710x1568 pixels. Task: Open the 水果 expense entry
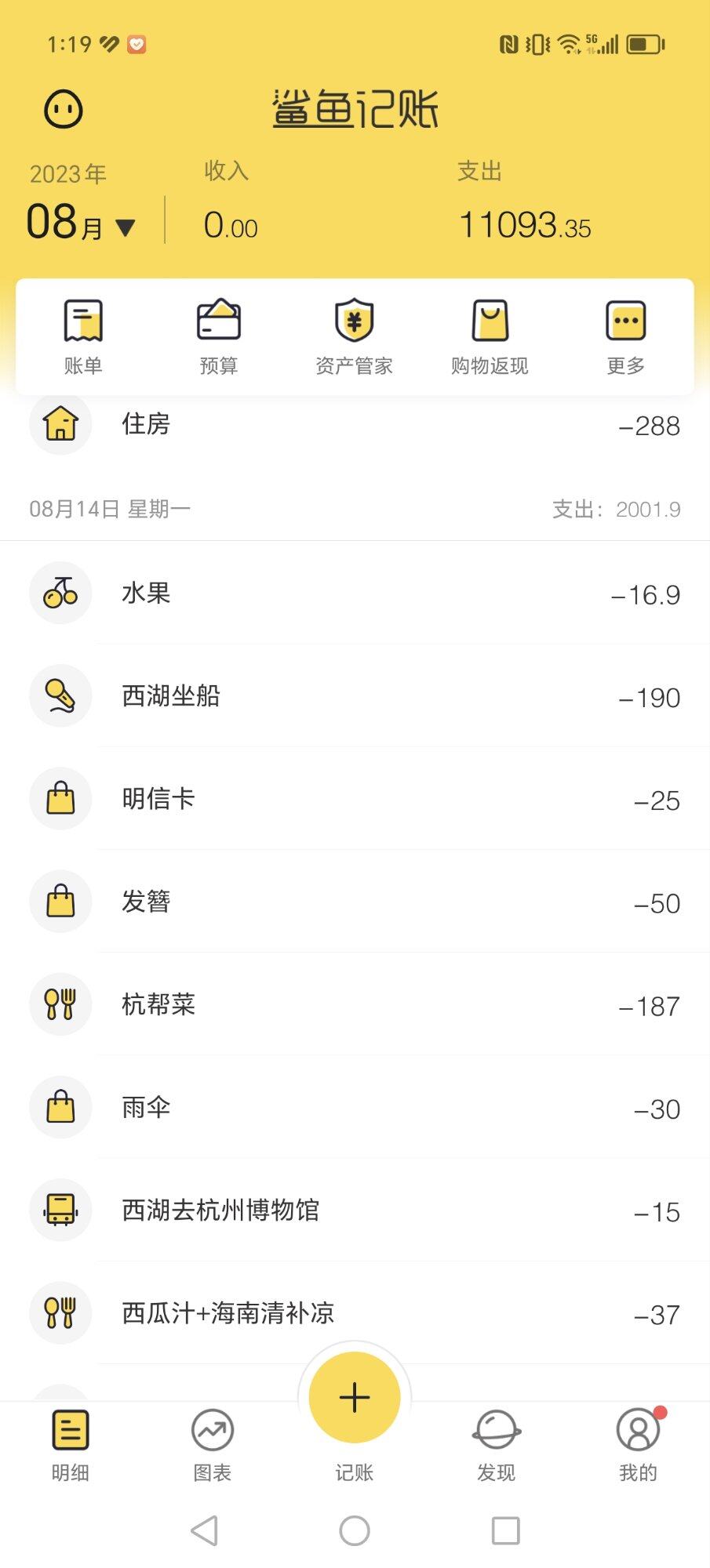click(x=355, y=593)
